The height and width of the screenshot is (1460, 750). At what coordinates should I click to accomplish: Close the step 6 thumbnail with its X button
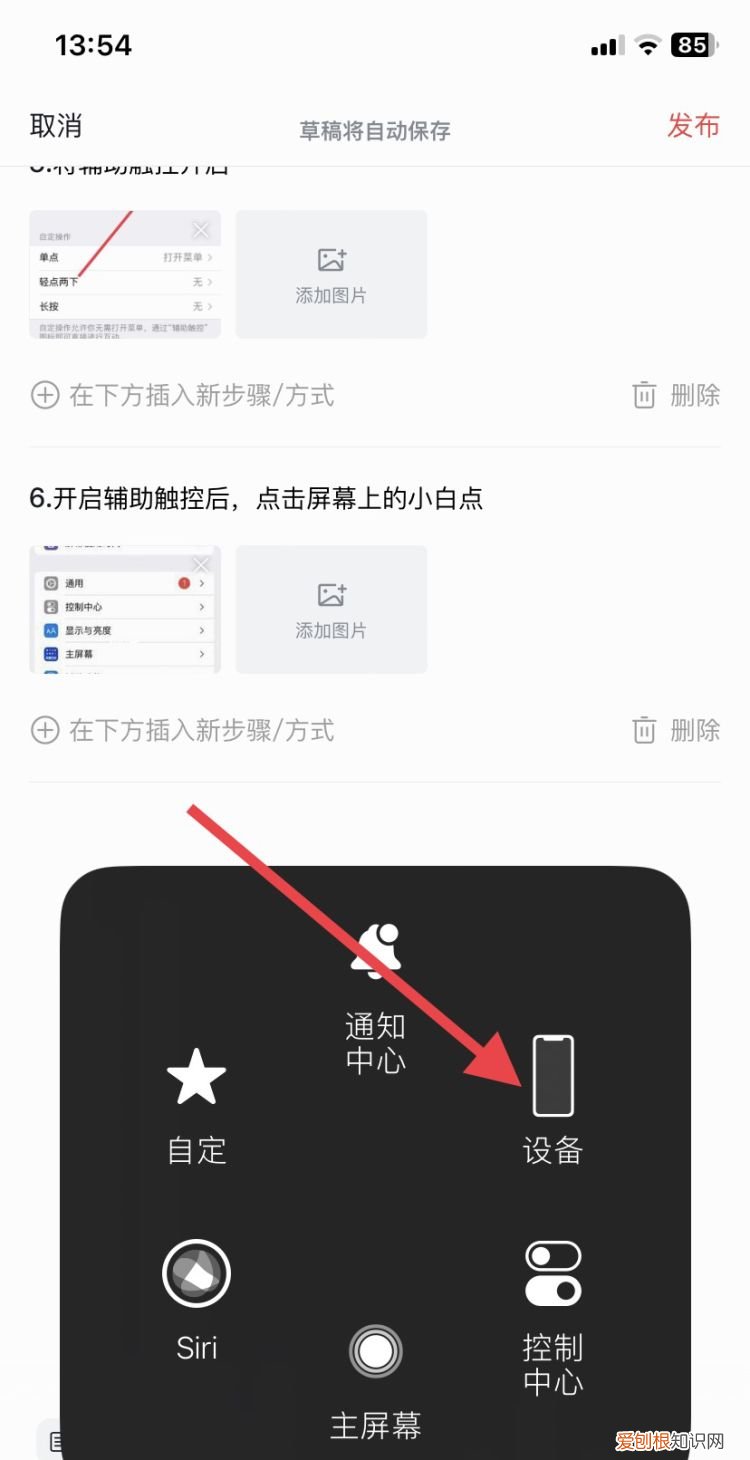coord(200,563)
